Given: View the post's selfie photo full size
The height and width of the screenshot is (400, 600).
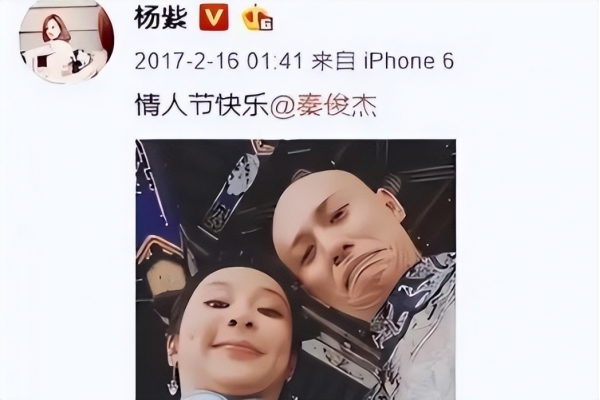Looking at the screenshot, I should (295, 270).
